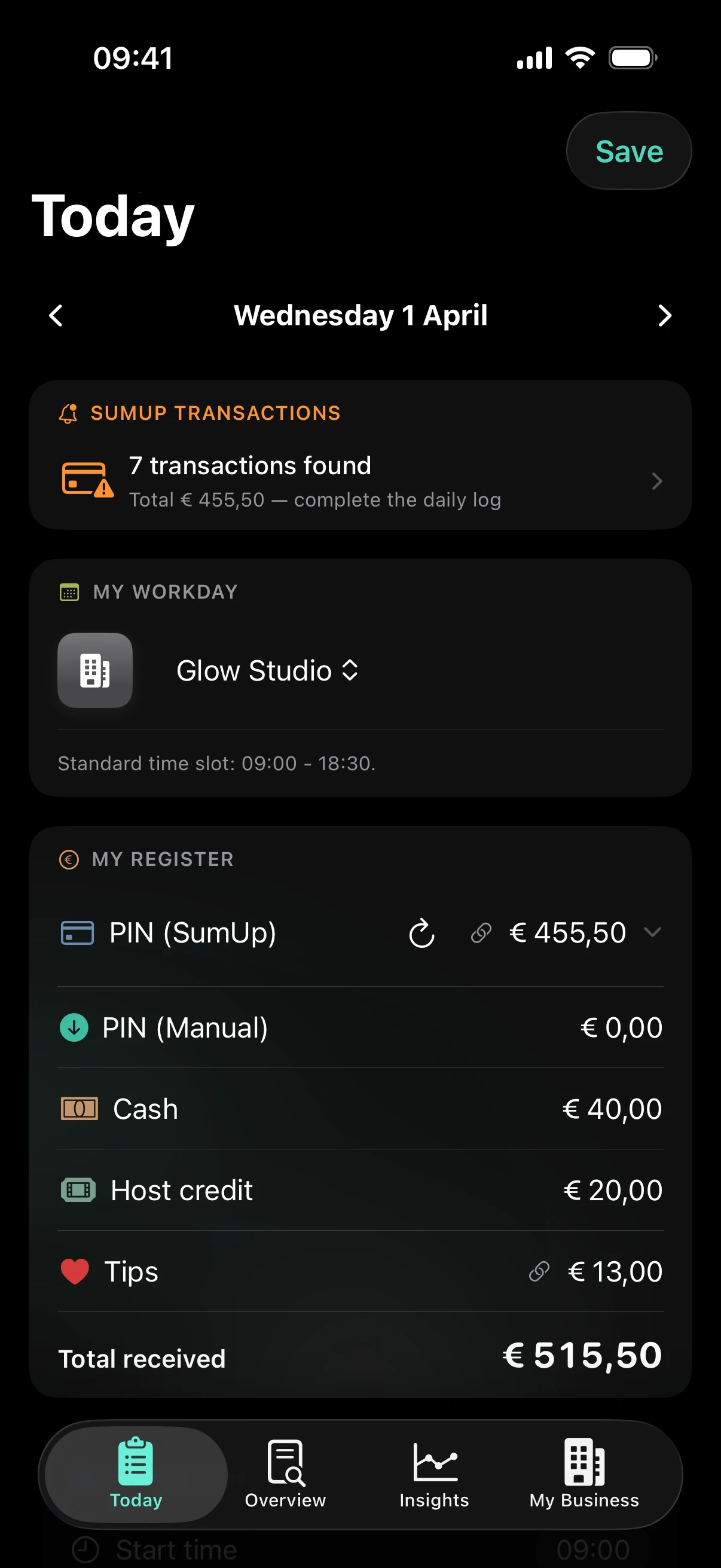Screen dimensions: 721x1568
Task: Go to the next day with the right arrow
Action: 664,316
